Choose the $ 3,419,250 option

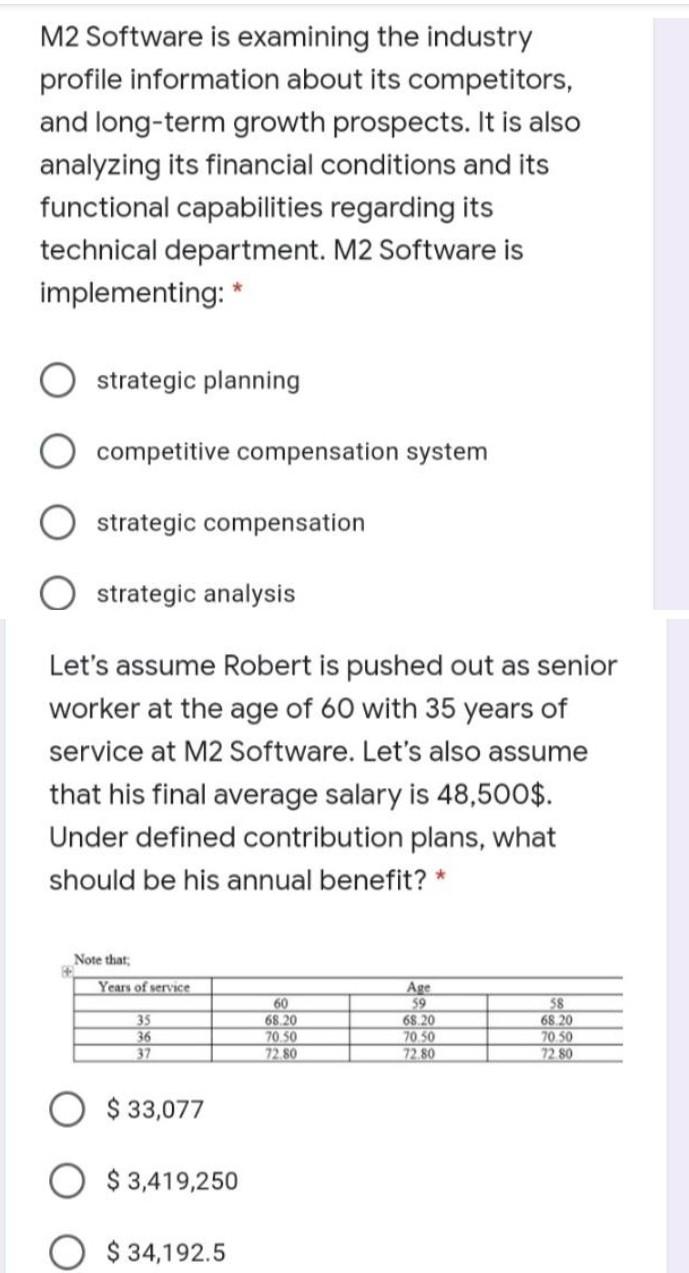[x=70, y=1182]
